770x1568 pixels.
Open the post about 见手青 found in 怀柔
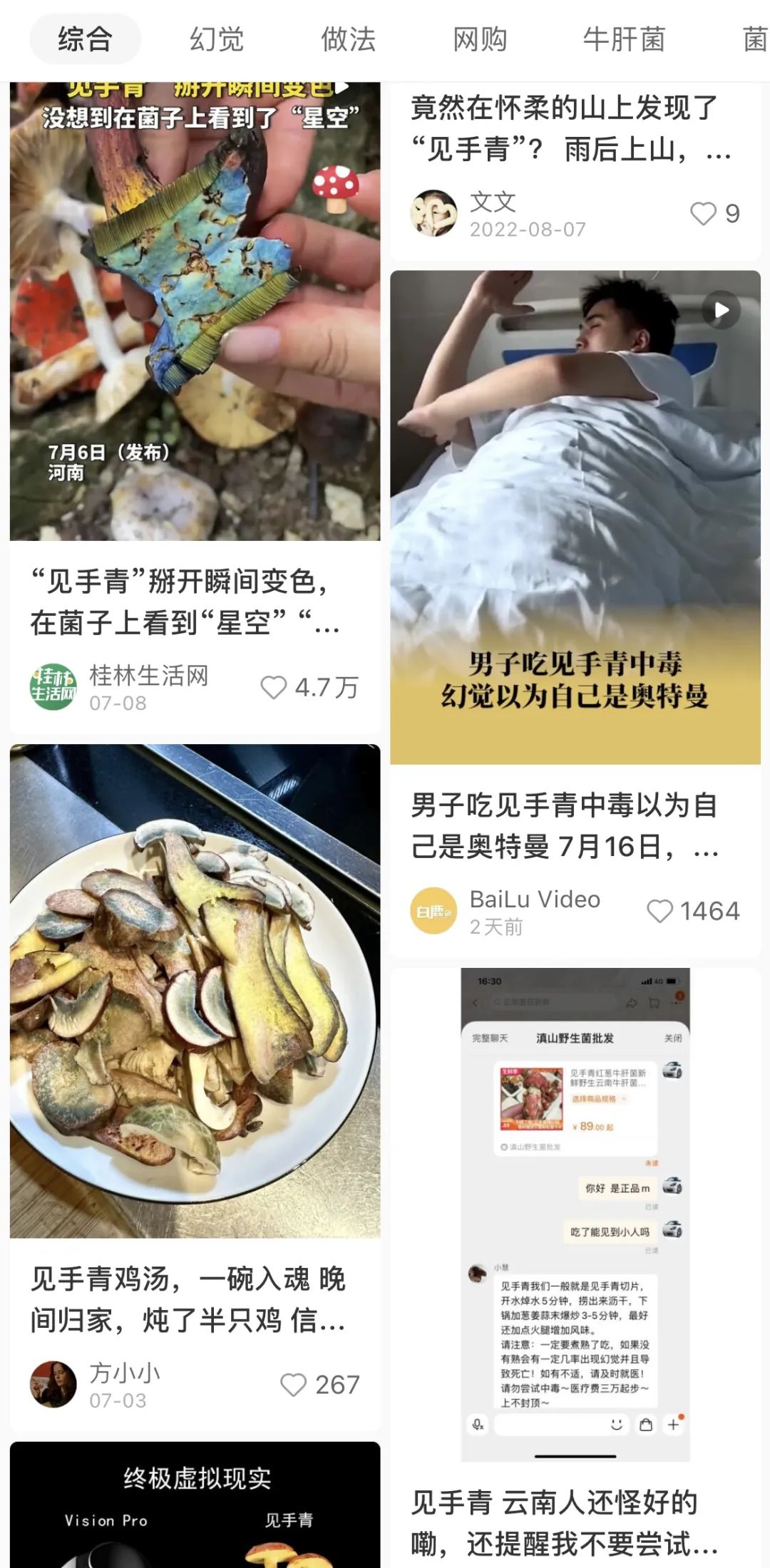570,129
